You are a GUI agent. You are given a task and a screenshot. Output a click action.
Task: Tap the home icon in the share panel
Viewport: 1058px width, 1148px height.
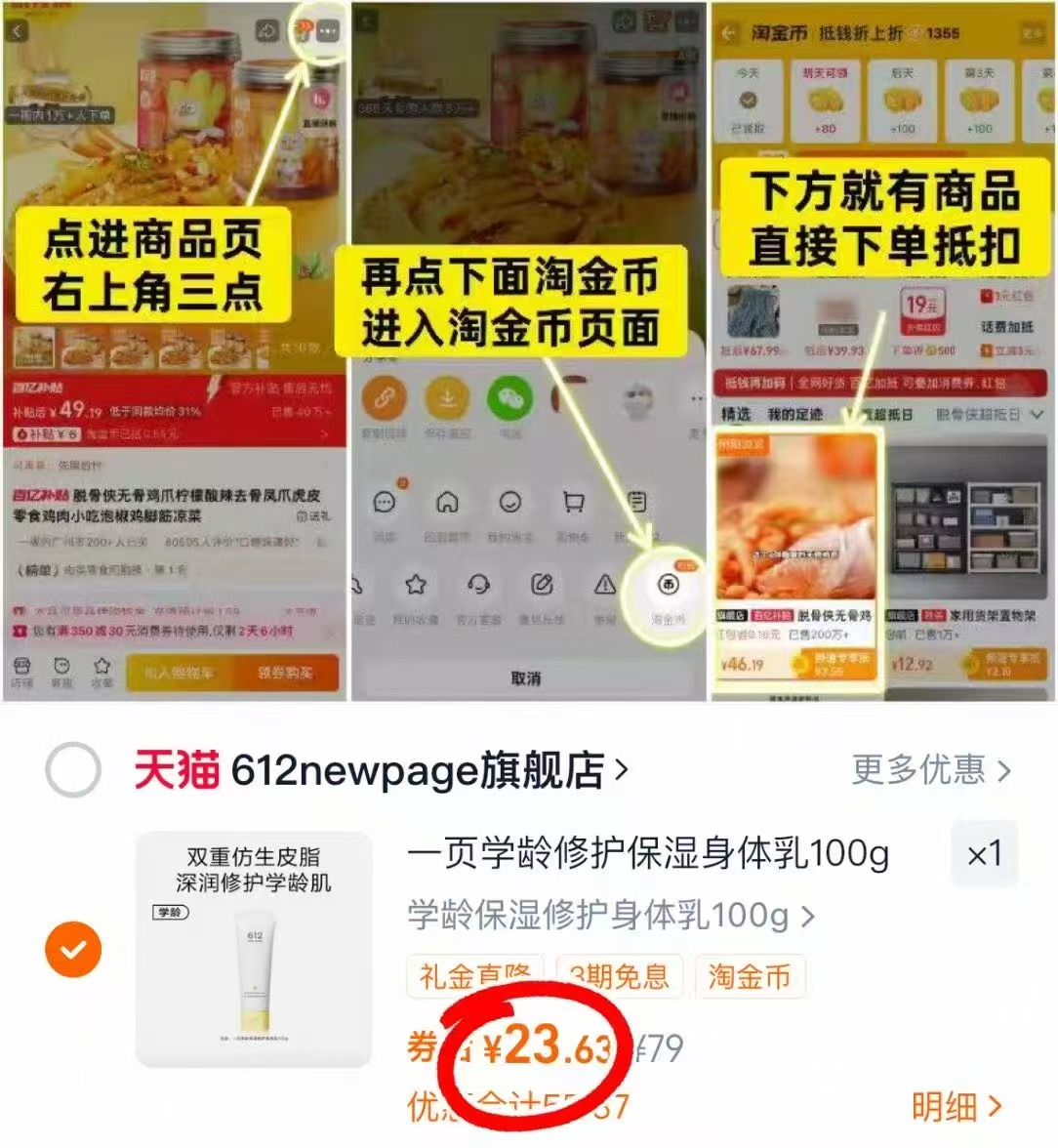[449, 501]
